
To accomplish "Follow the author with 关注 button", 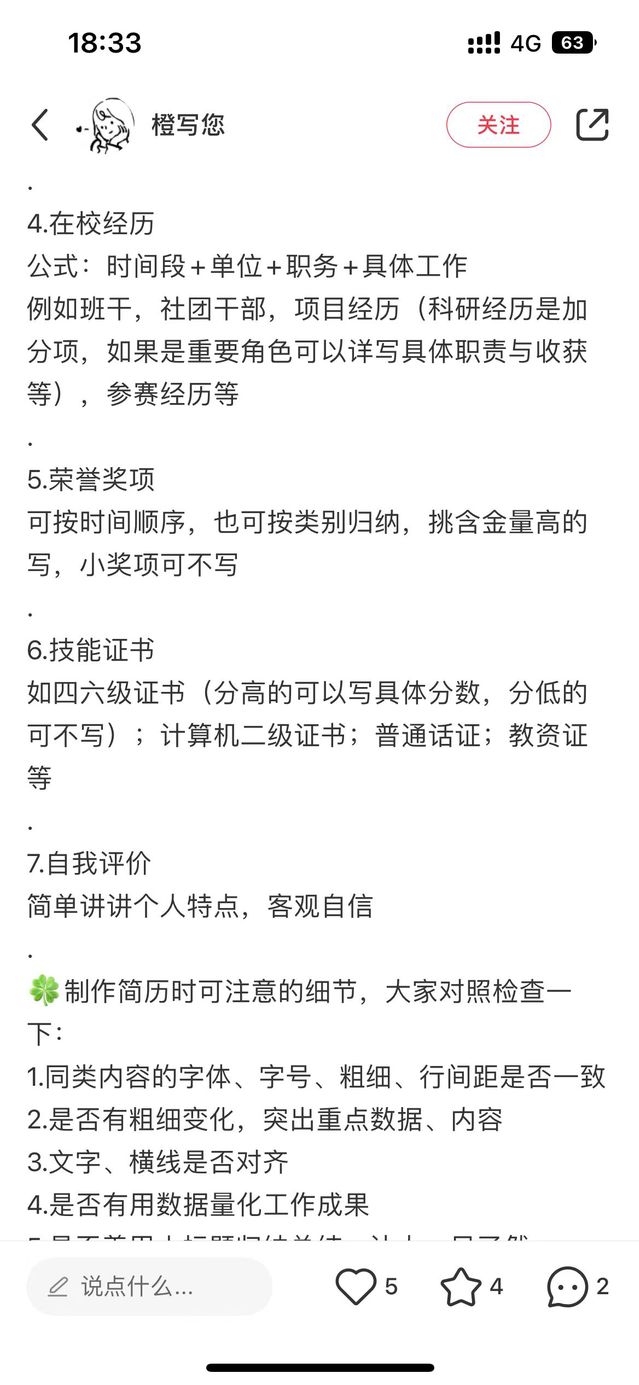I will pyautogui.click(x=498, y=125).
